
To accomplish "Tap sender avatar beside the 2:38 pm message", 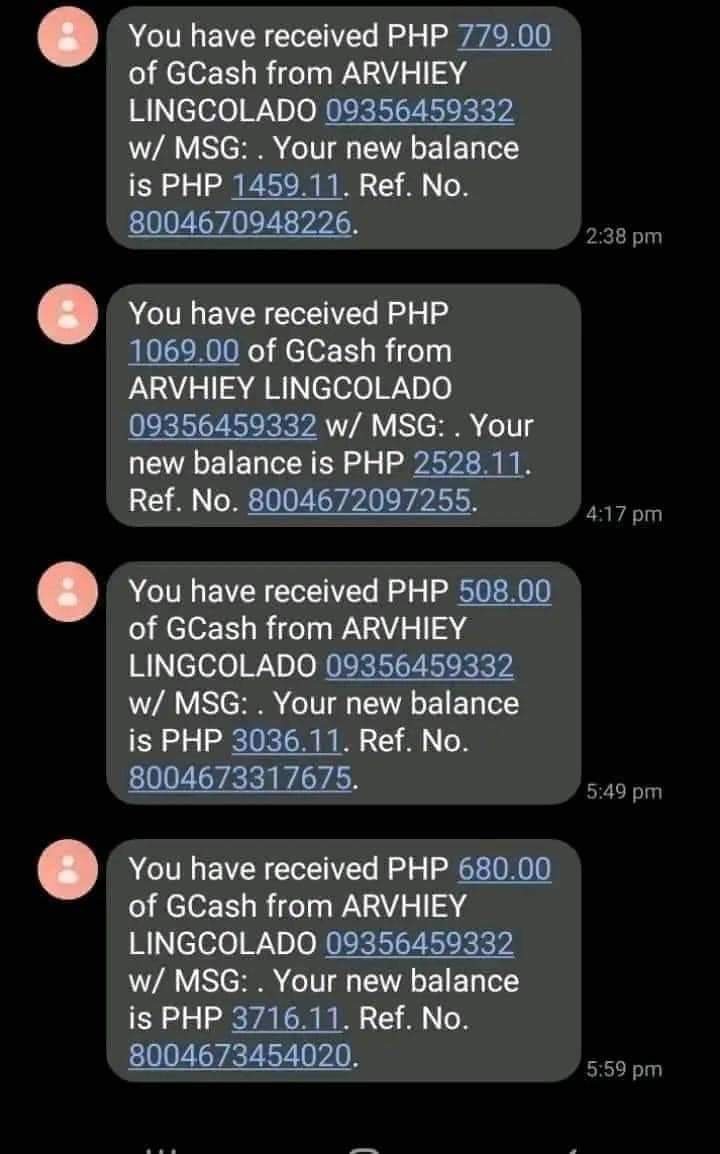I will (x=68, y=38).
